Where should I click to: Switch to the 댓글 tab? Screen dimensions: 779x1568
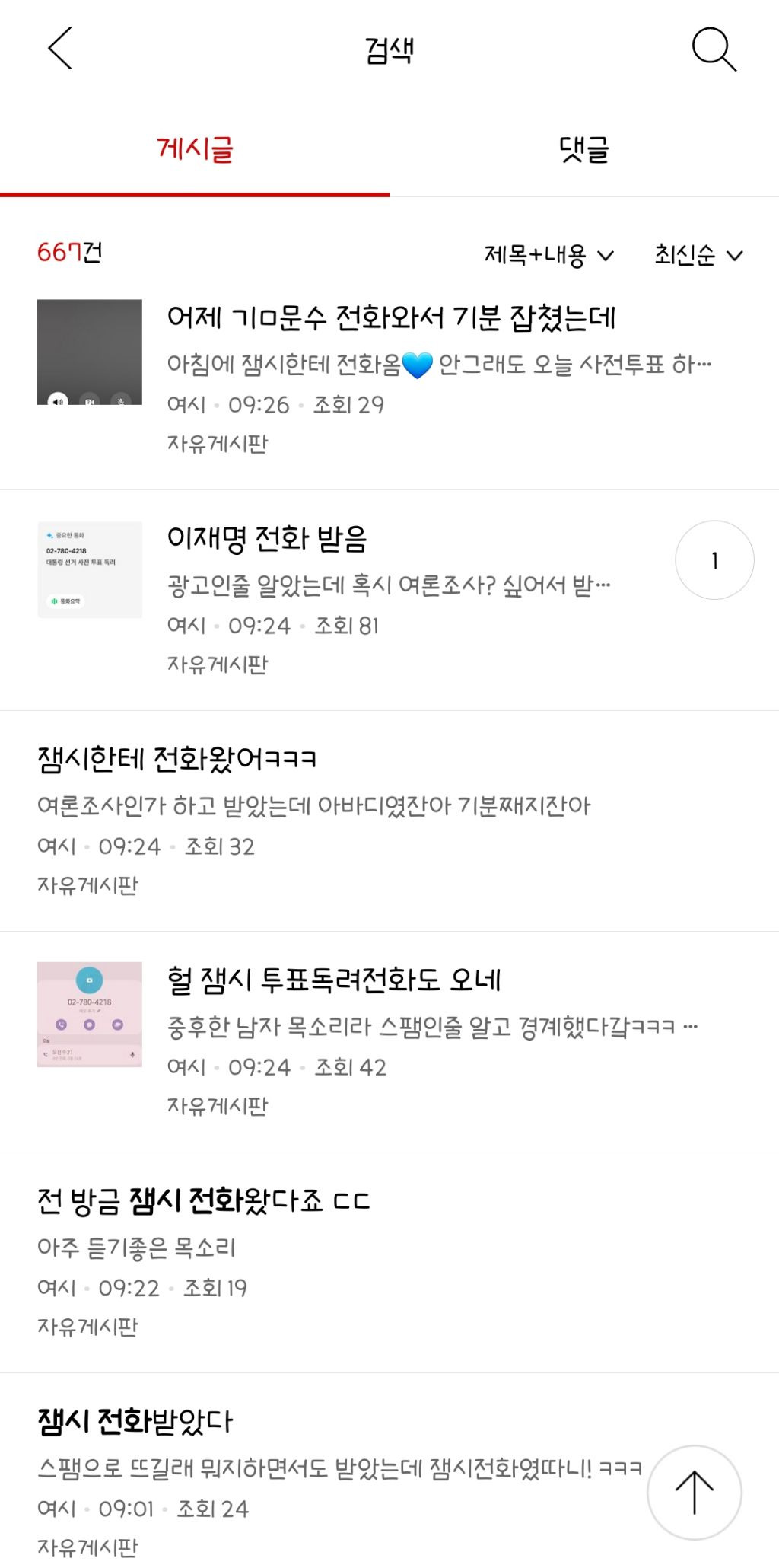pyautogui.click(x=584, y=149)
